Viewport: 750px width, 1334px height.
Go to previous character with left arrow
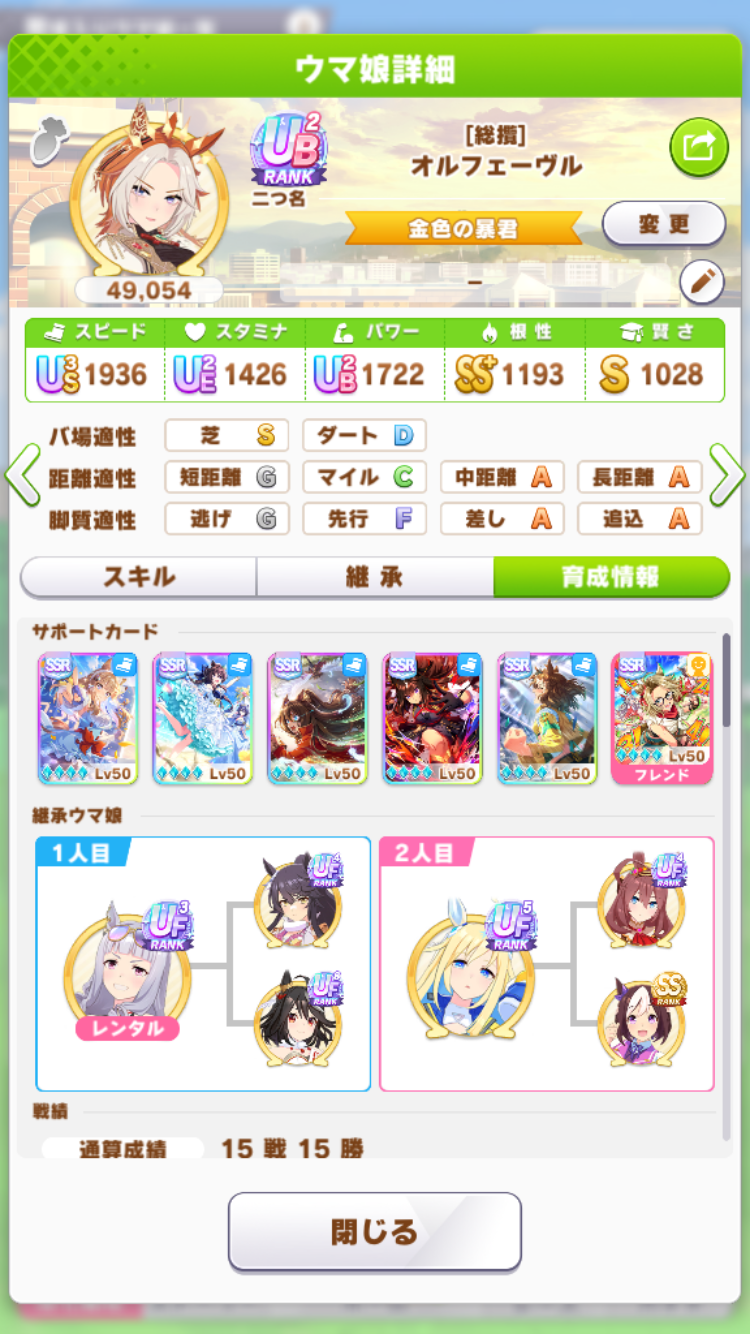point(22,476)
